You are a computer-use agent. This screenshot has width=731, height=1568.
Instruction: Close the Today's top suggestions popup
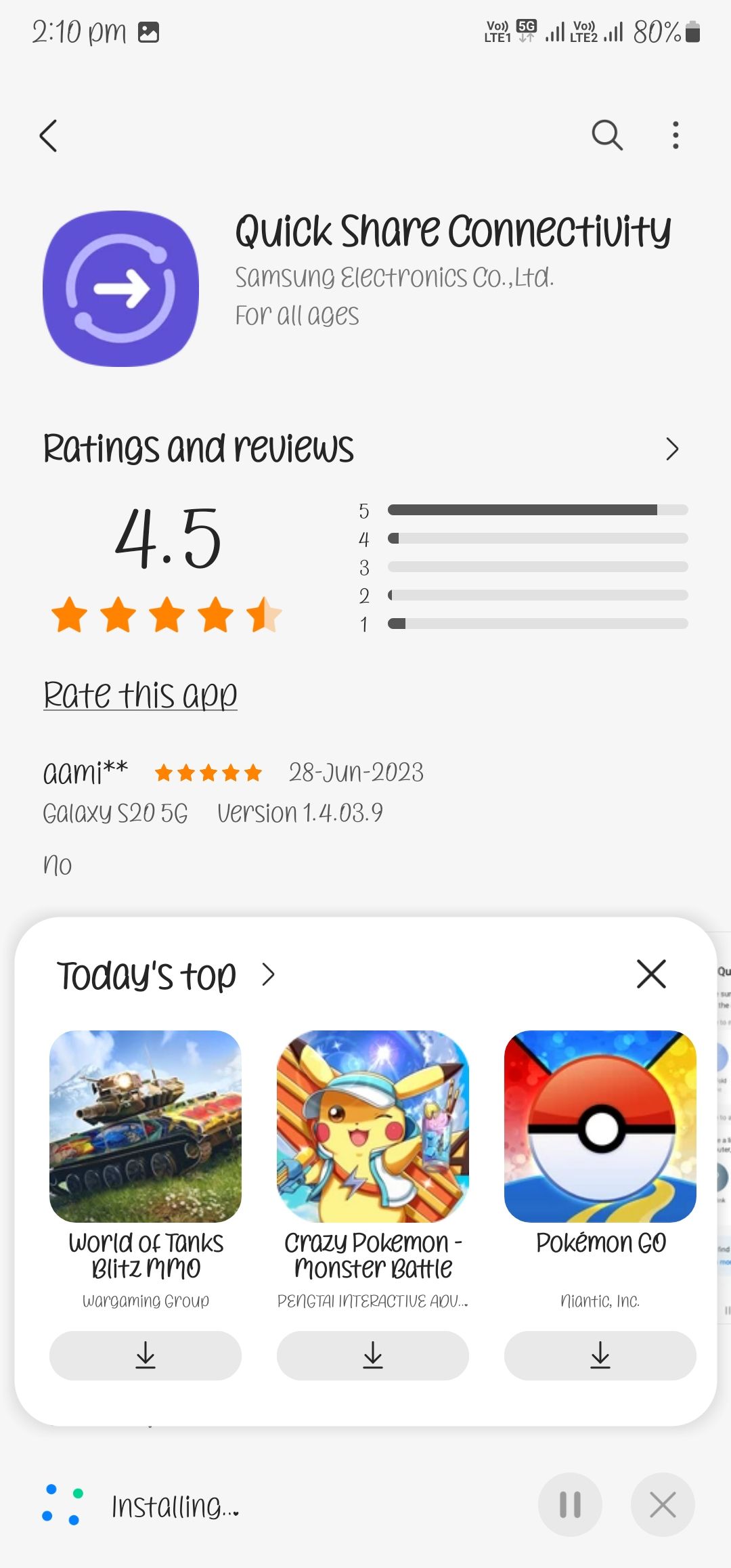click(x=650, y=974)
